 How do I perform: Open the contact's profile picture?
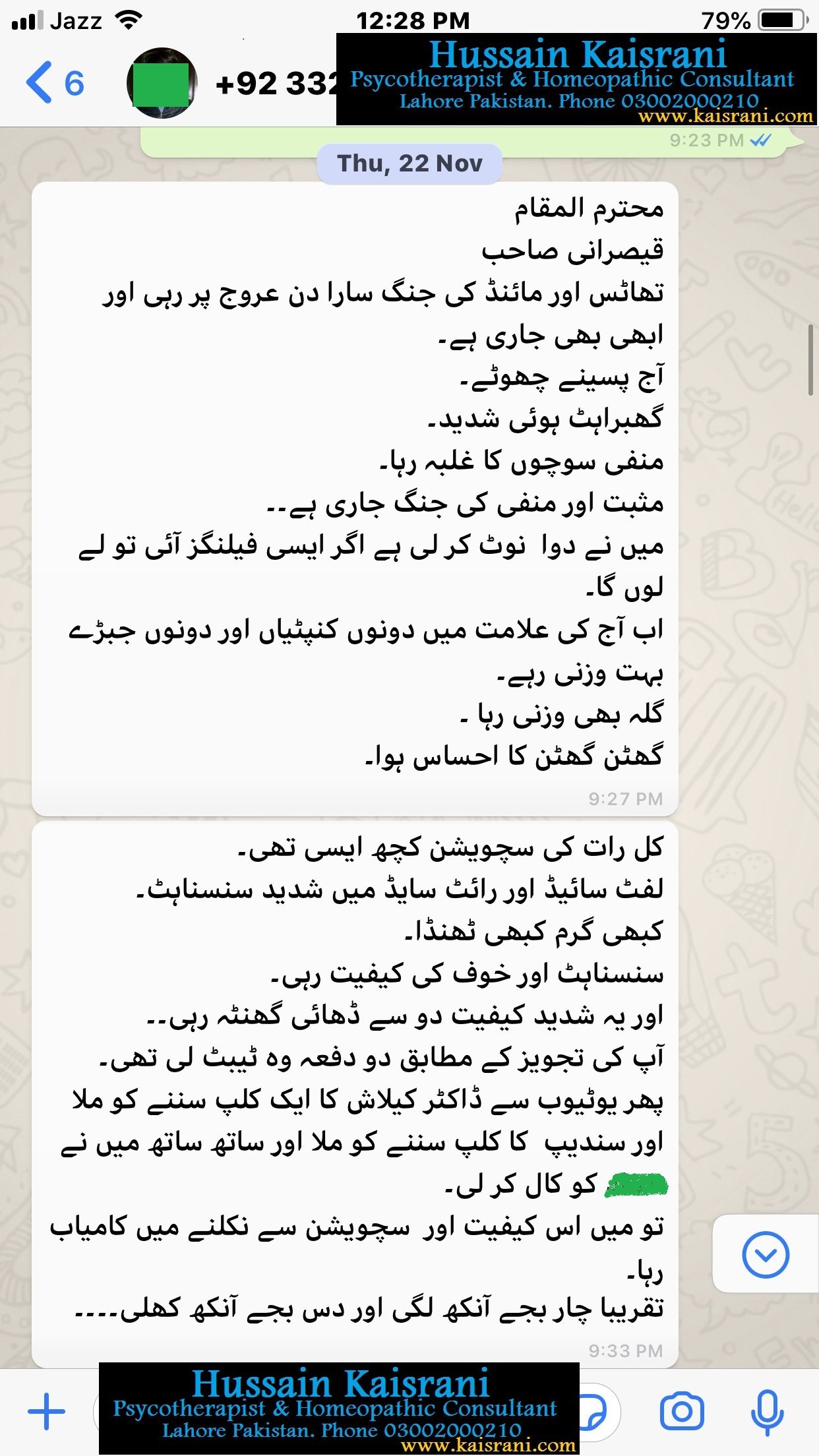(x=162, y=84)
